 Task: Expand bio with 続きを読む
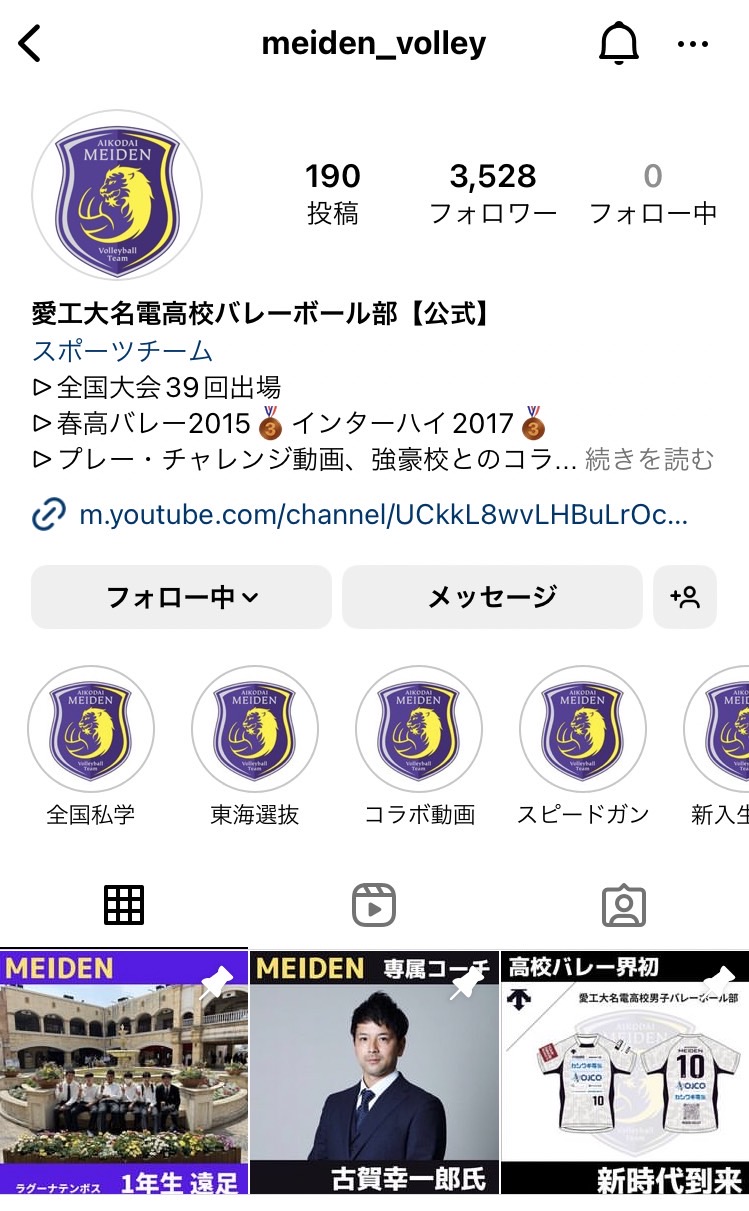649,459
